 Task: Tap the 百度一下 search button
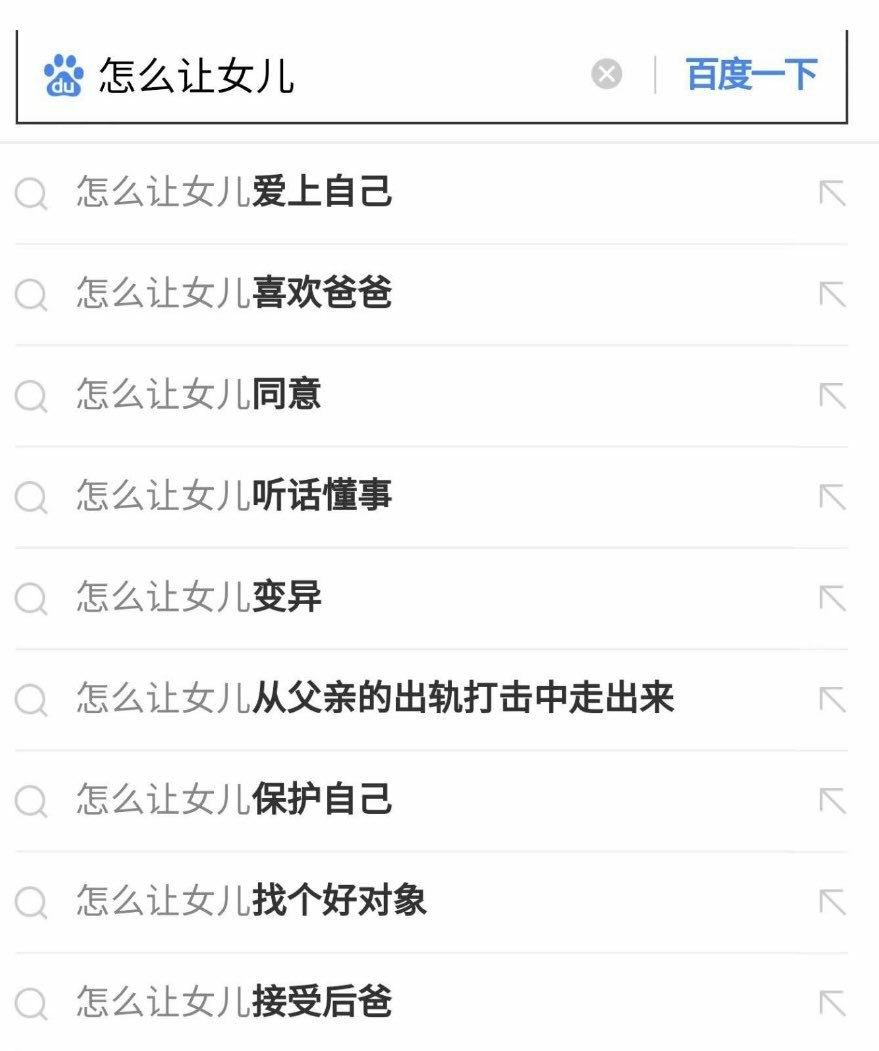tap(751, 75)
